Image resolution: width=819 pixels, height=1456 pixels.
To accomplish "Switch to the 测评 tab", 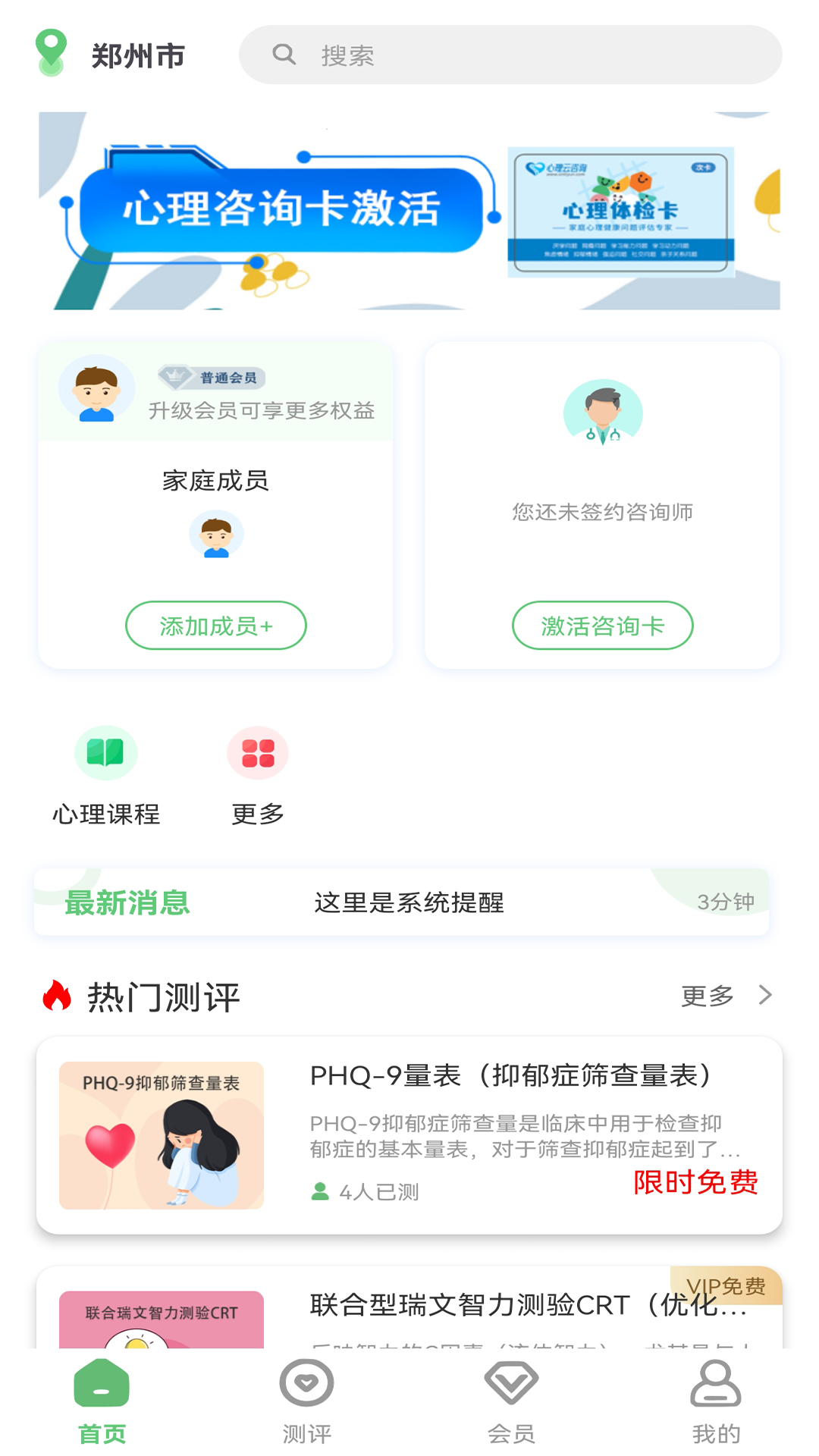I will [x=306, y=1401].
